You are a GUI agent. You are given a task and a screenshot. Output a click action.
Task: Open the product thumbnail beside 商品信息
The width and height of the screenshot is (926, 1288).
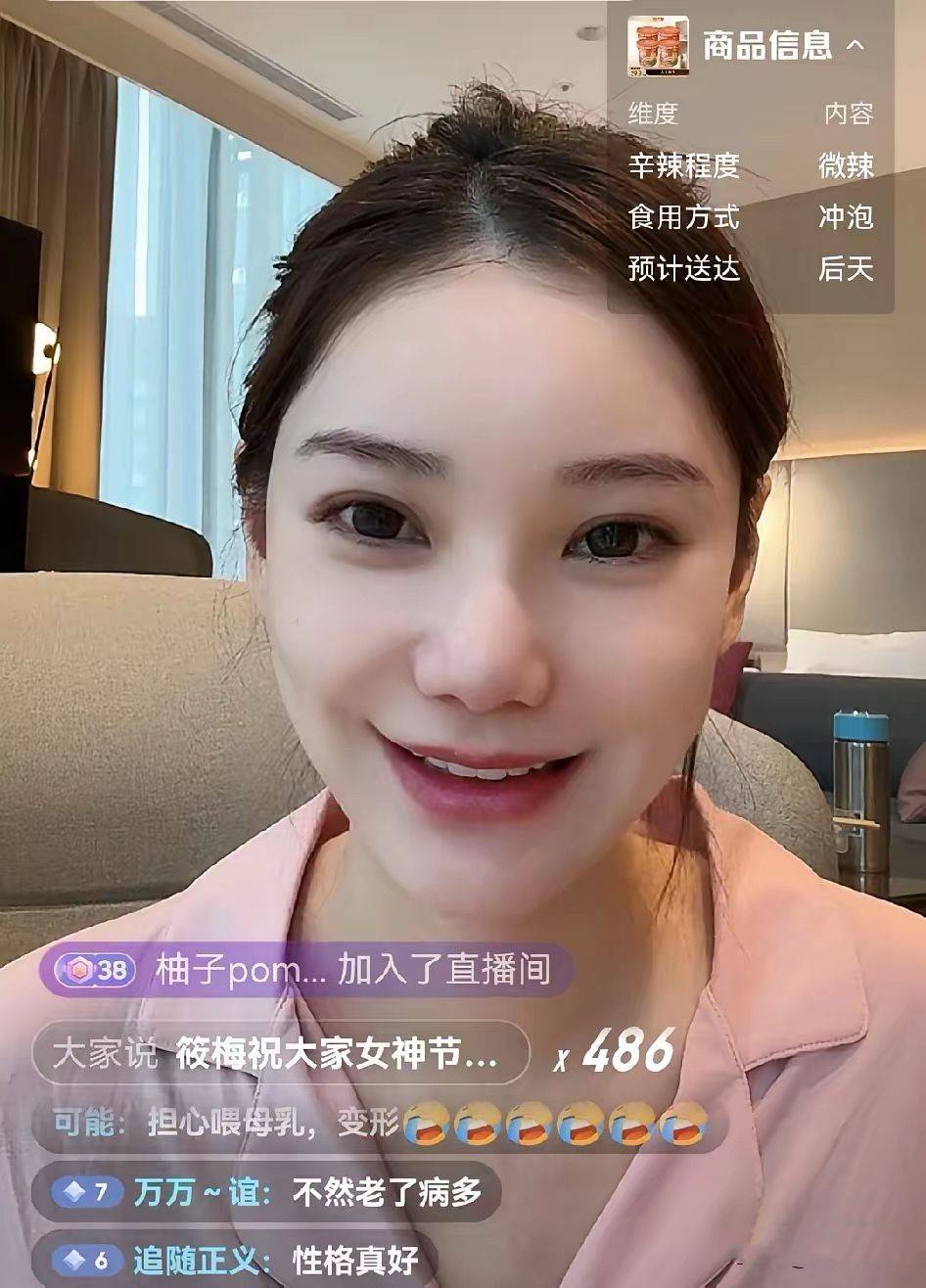tap(657, 46)
